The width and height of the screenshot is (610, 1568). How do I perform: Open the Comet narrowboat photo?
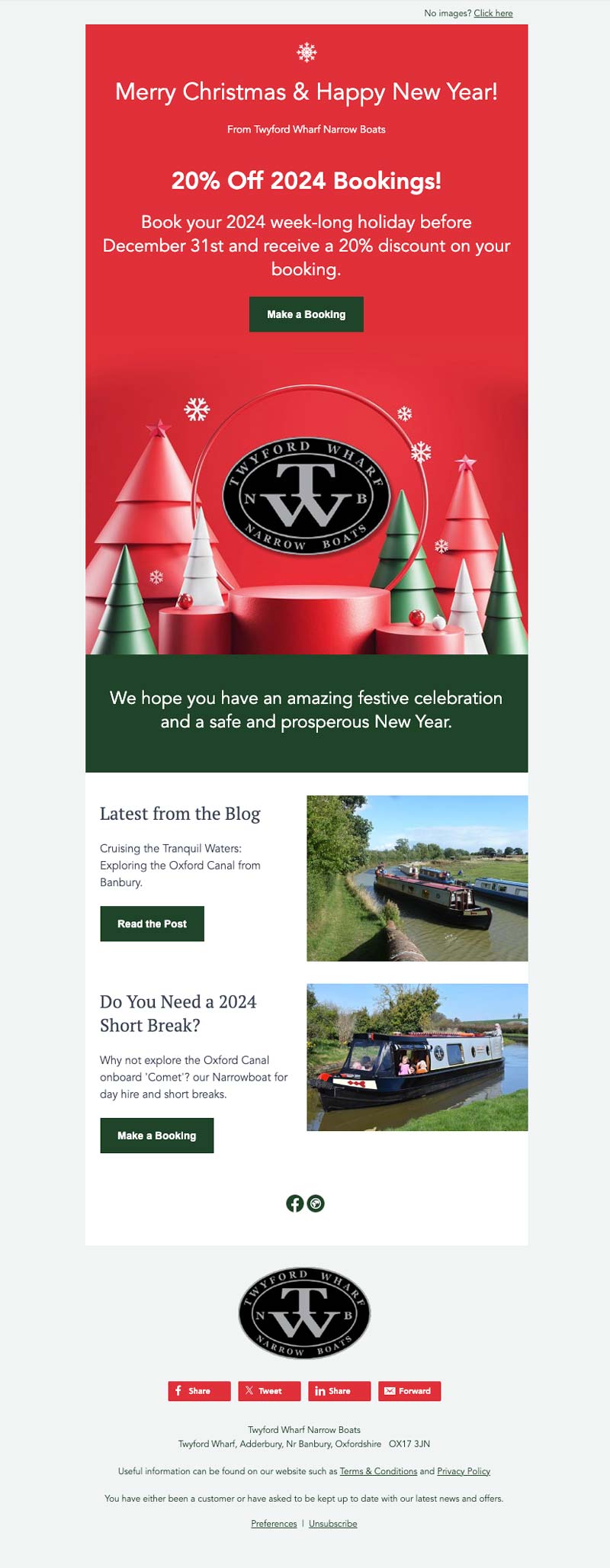pos(417,1057)
